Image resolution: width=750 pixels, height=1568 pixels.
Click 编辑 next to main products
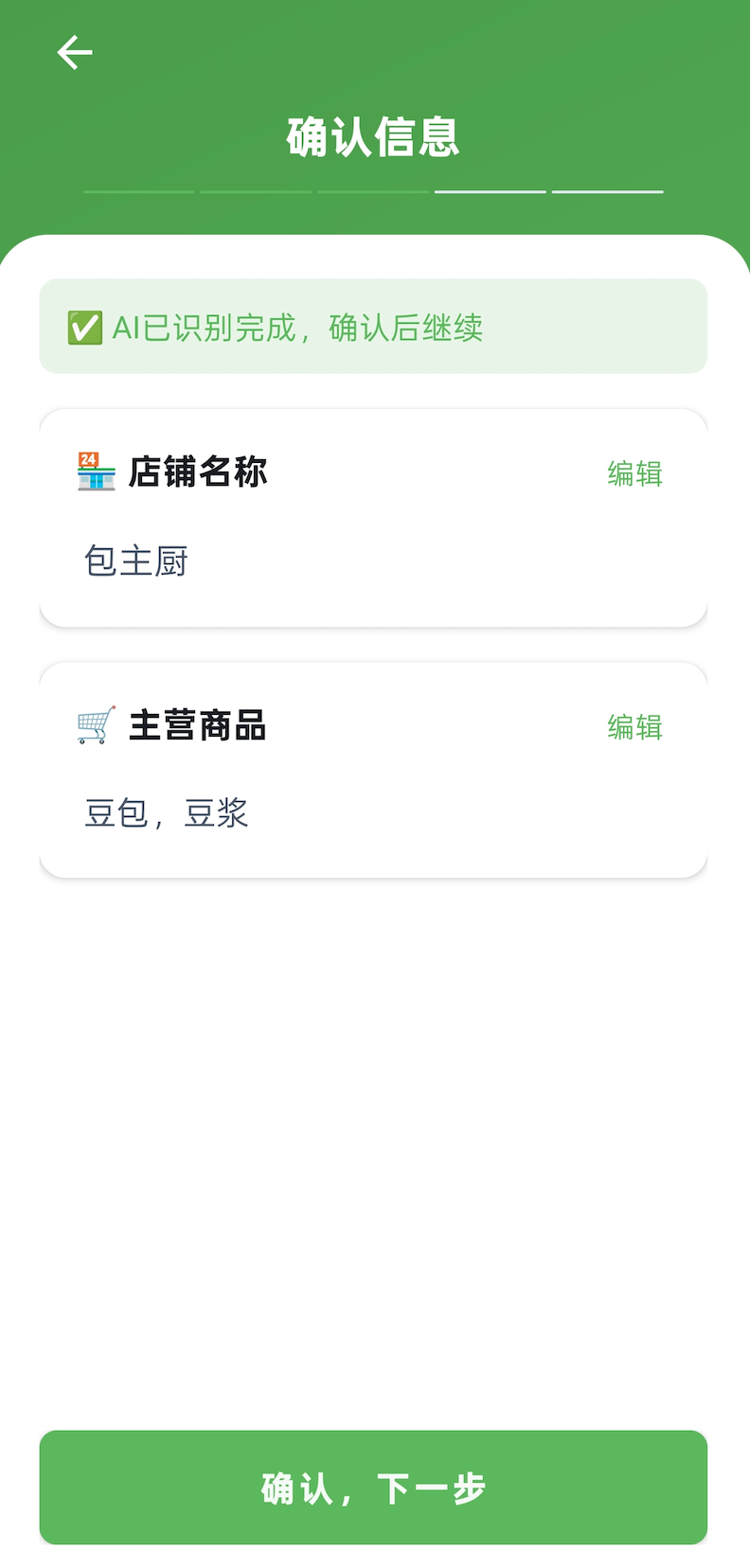[x=634, y=726]
